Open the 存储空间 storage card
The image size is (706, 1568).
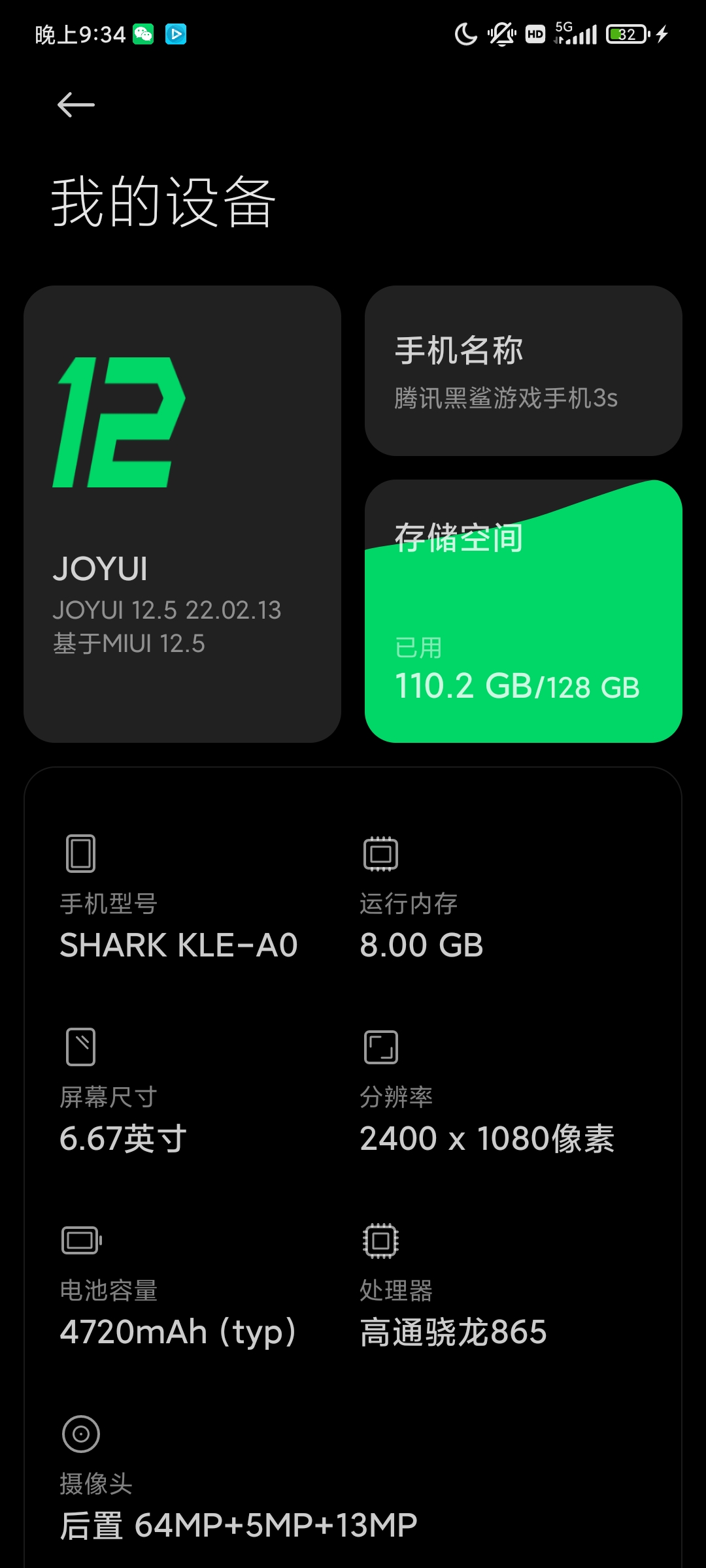[523, 611]
